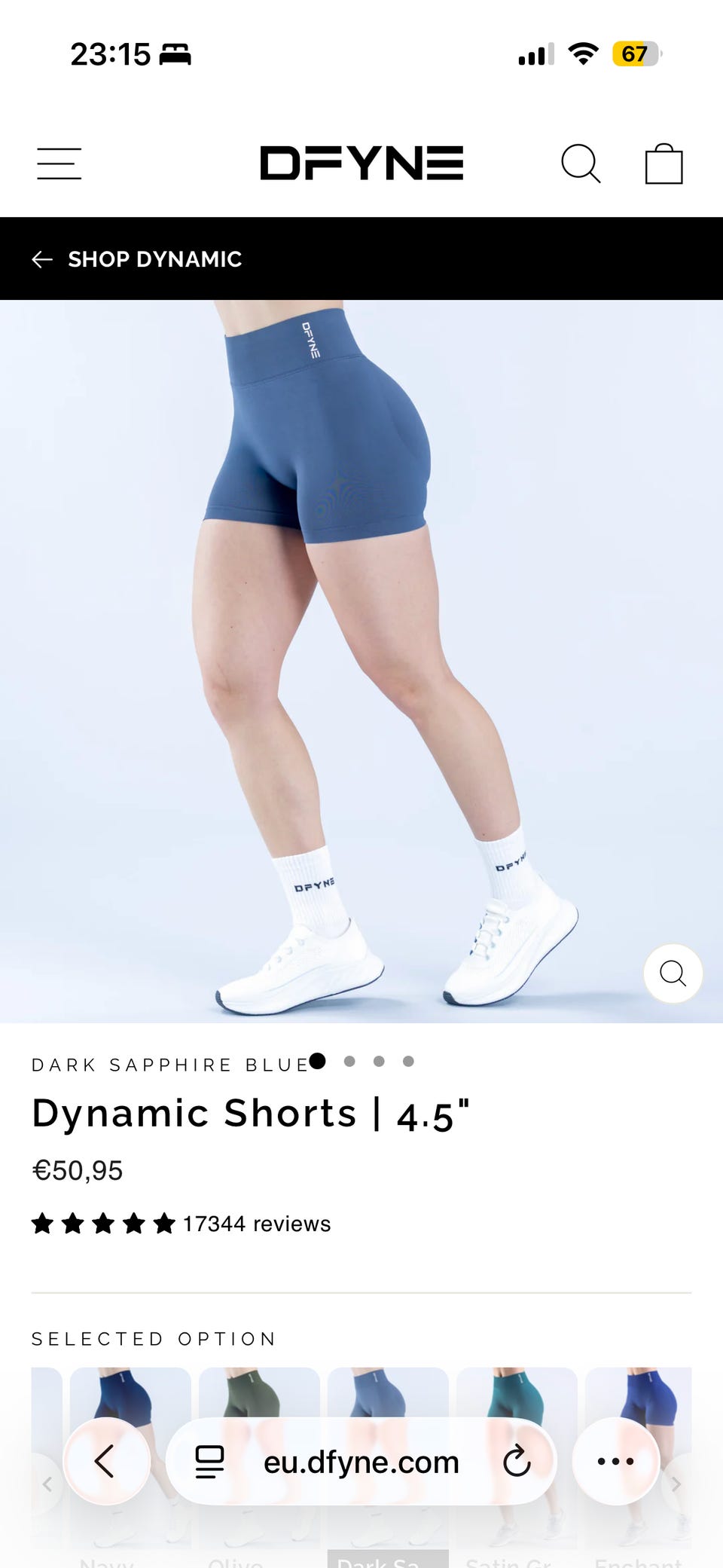The height and width of the screenshot is (1568, 723).
Task: Go back to Shop Dynamic
Action: pos(137,259)
